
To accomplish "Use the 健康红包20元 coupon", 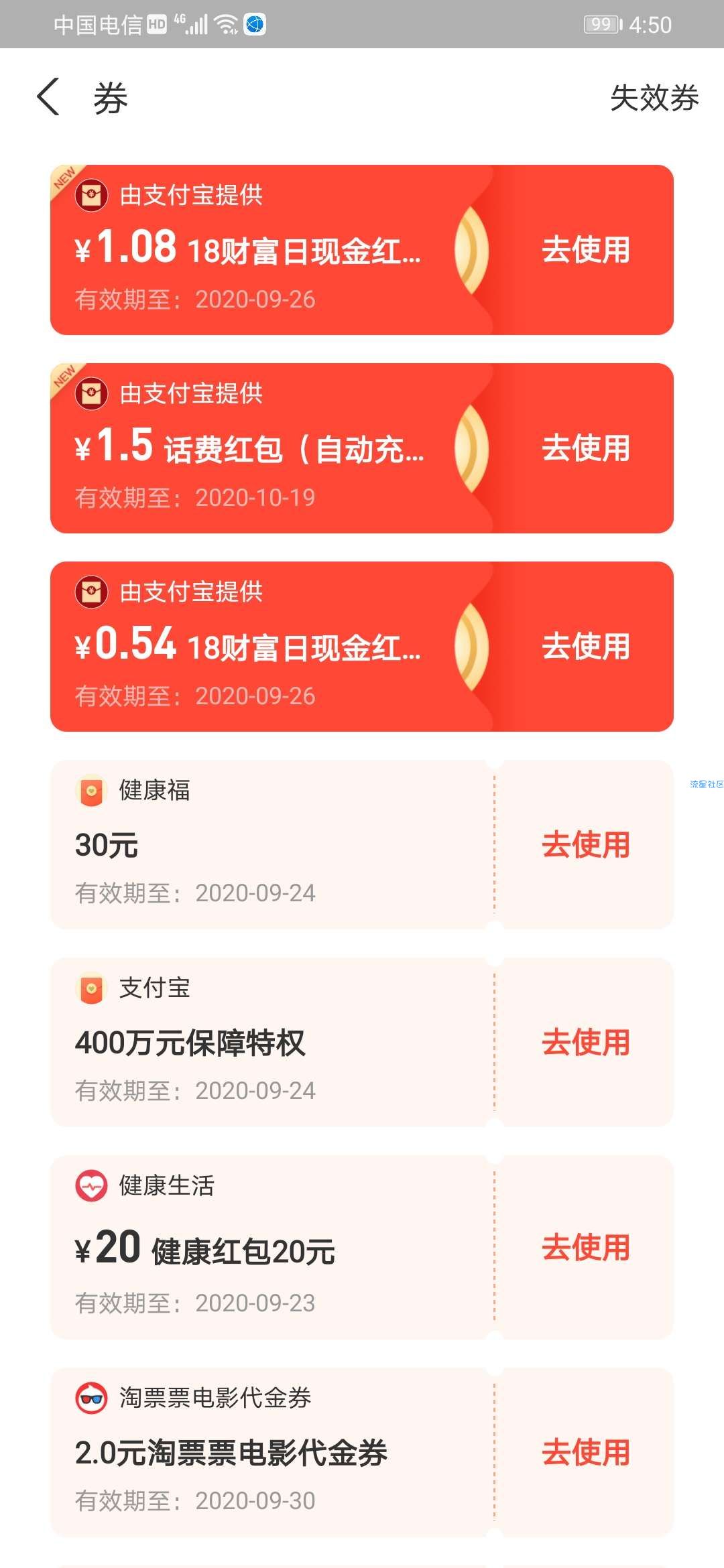I will coord(585,1248).
